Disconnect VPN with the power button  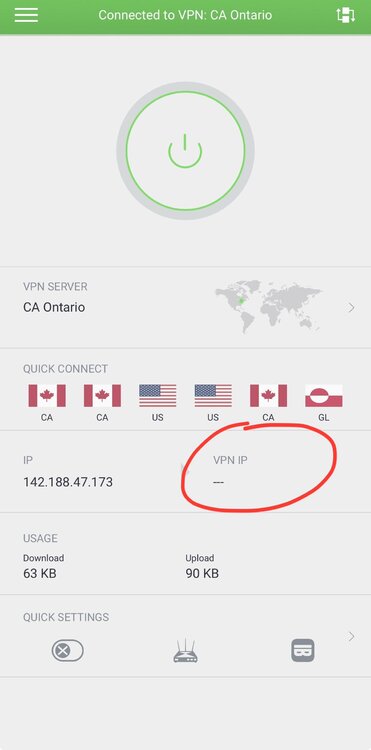coord(186,151)
